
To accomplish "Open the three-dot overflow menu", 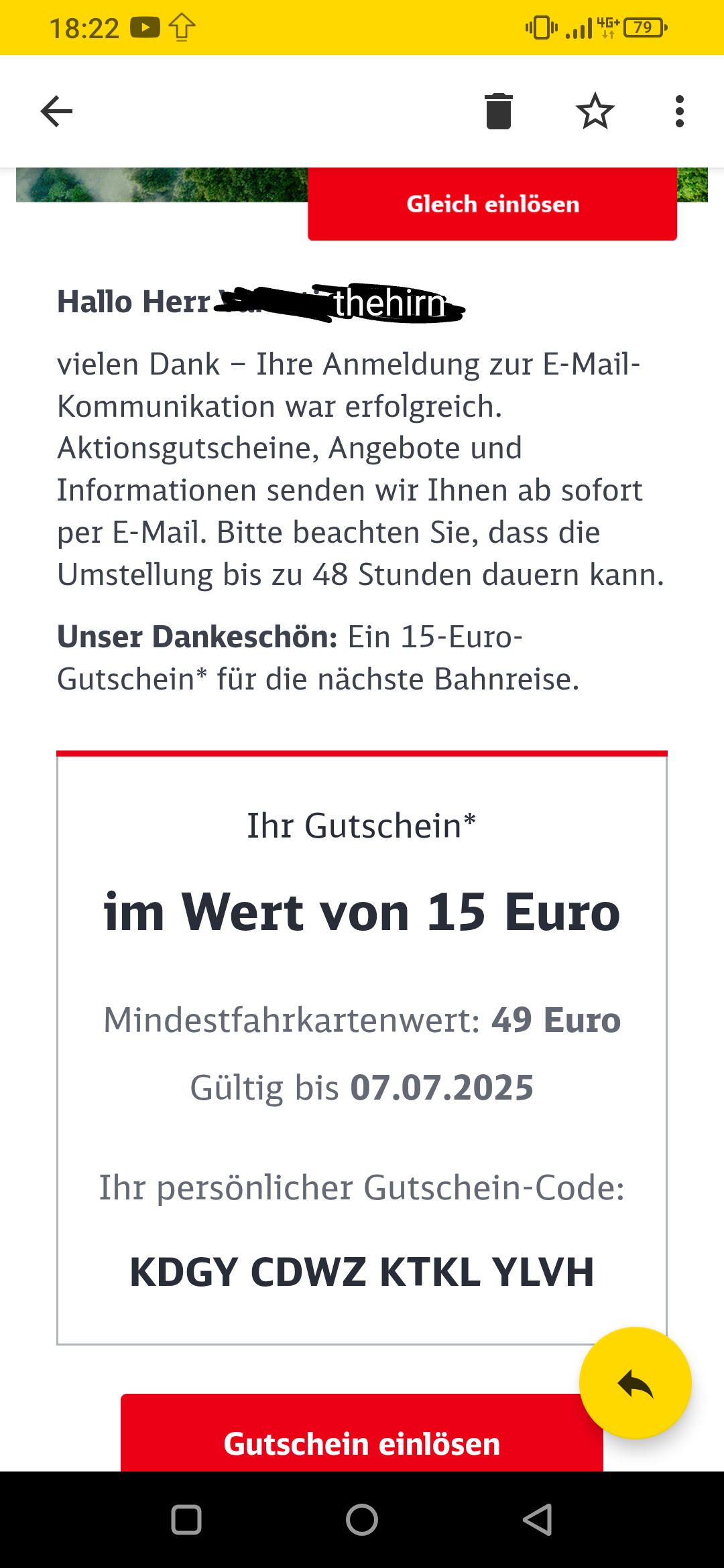I will 679,111.
